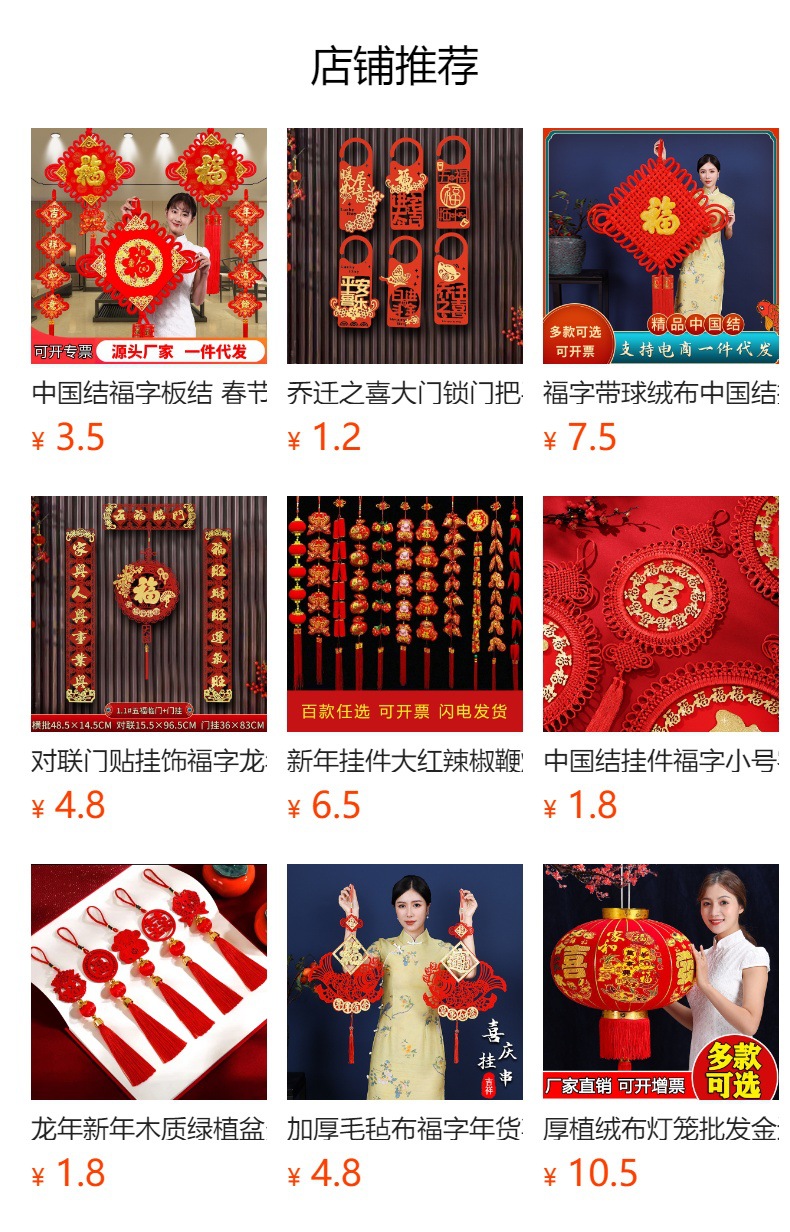The height and width of the screenshot is (1232, 790).
Task: Open the 厚植绒布灯笼批发 product priced ¥10.5
Action: pyautogui.click(x=661, y=982)
